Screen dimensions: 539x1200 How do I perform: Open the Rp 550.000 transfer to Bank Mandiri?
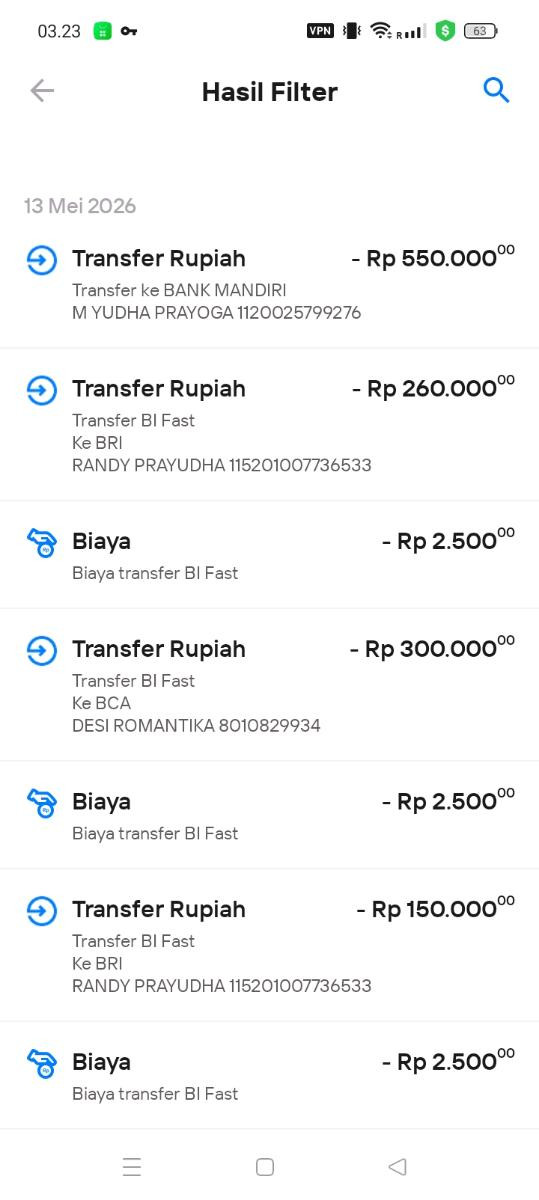pyautogui.click(x=270, y=284)
